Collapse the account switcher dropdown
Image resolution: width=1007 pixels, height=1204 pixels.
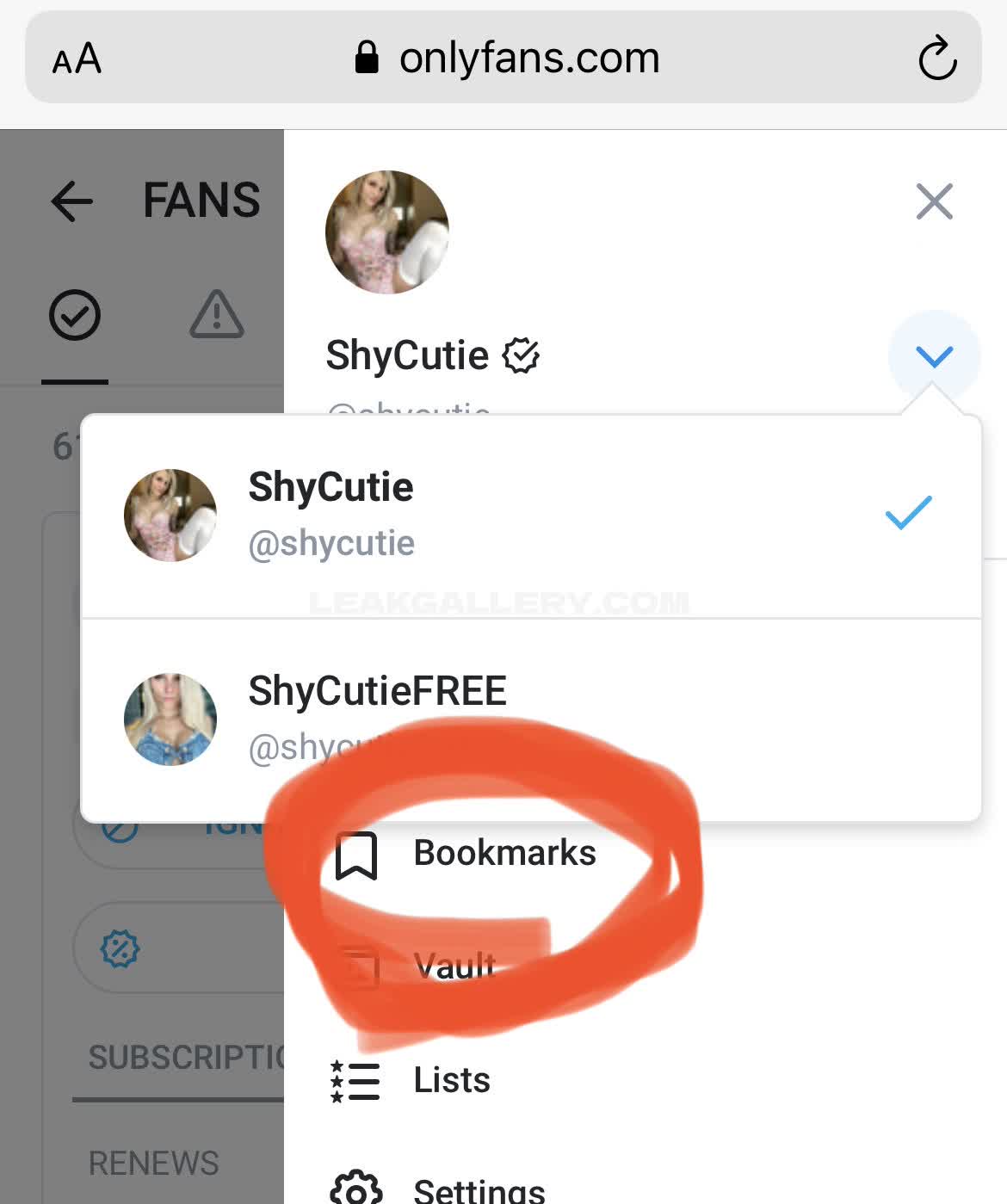934,355
